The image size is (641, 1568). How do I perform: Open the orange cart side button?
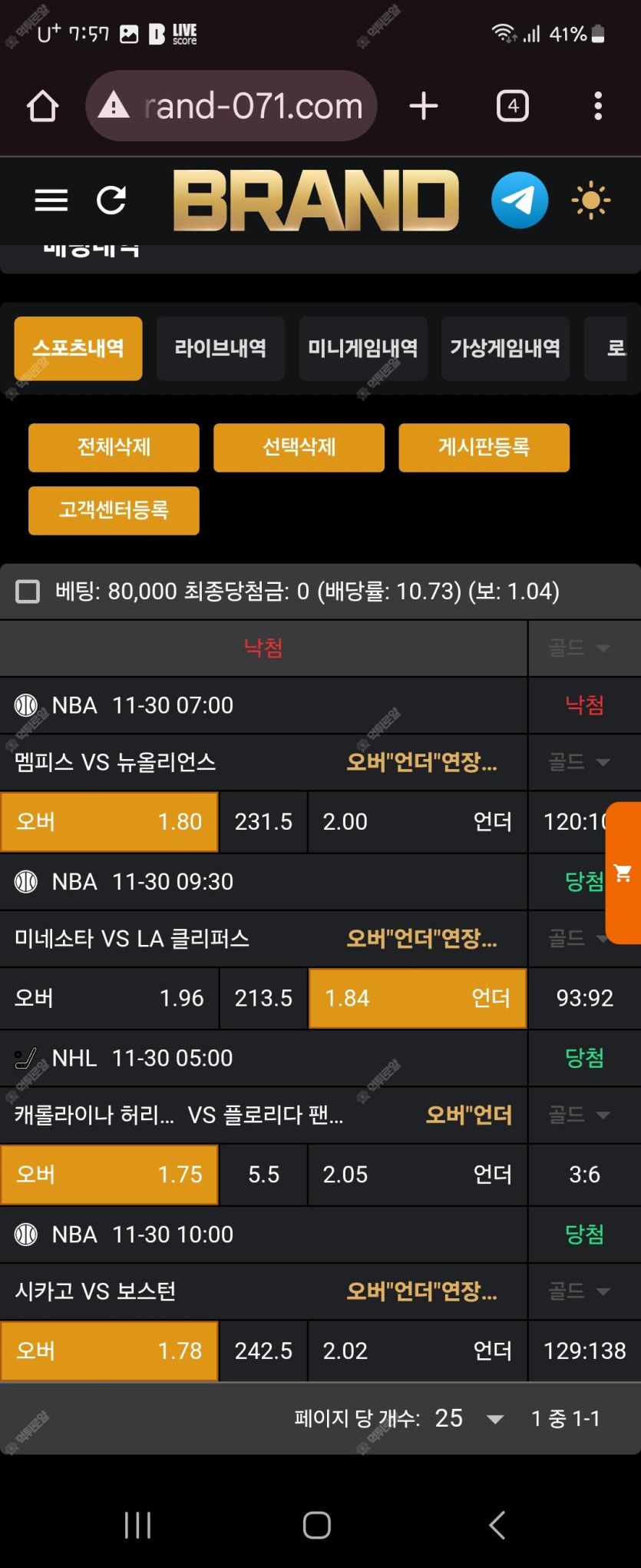tap(623, 873)
